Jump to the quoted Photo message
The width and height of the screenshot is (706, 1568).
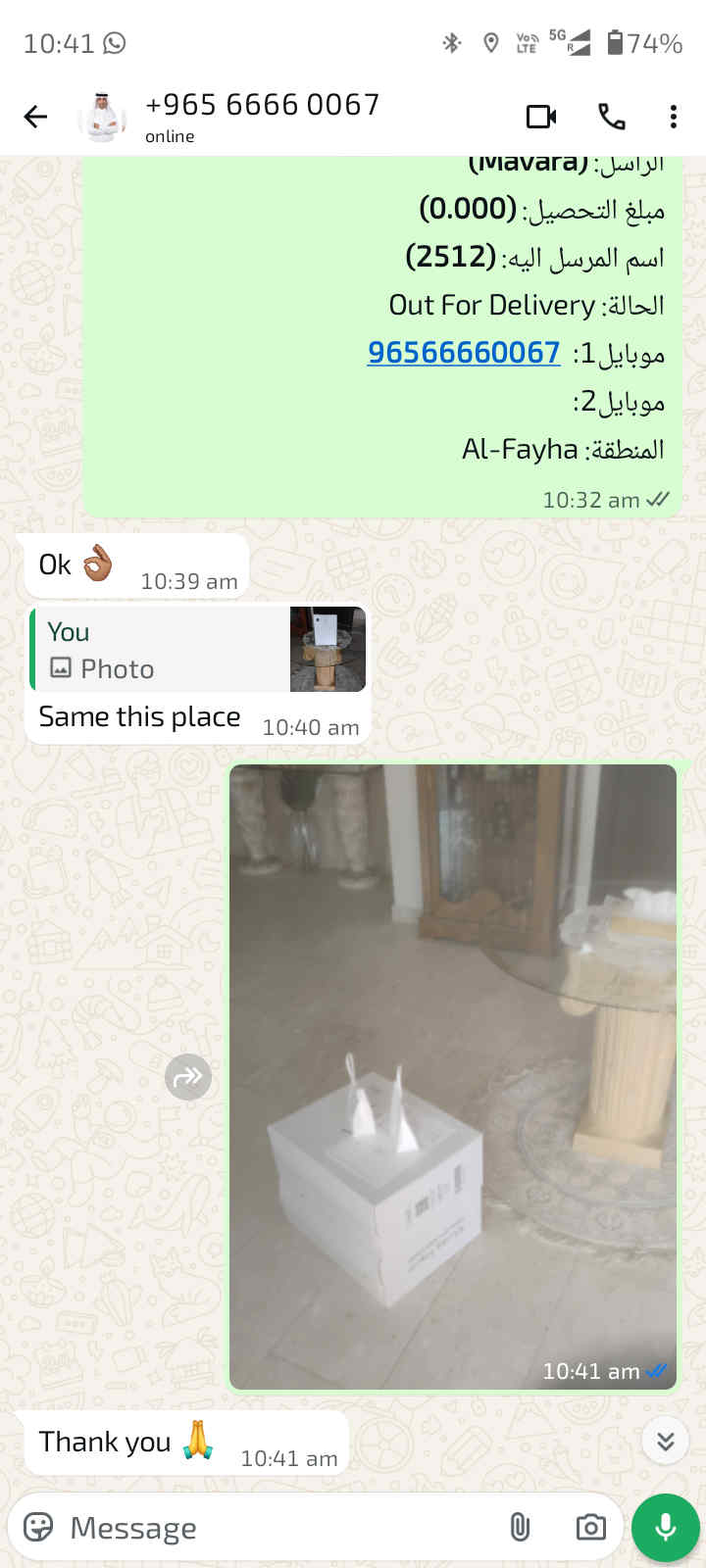pyautogui.click(x=196, y=650)
